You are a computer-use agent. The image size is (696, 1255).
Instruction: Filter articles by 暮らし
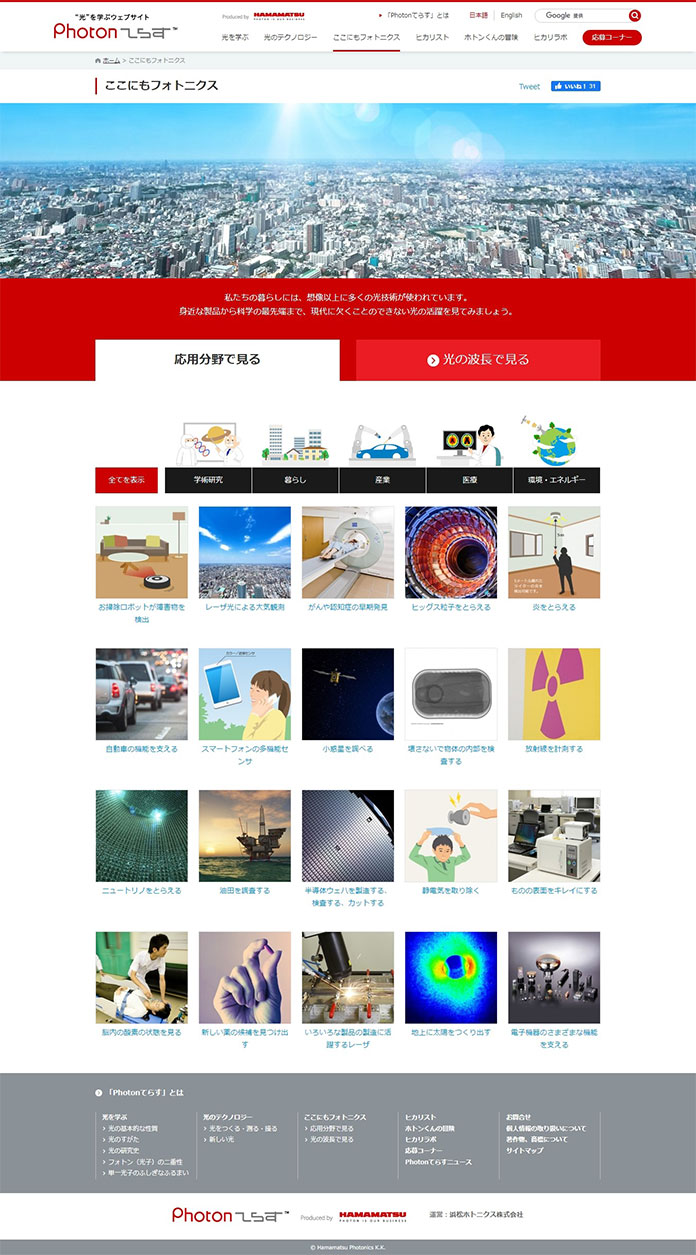click(295, 480)
